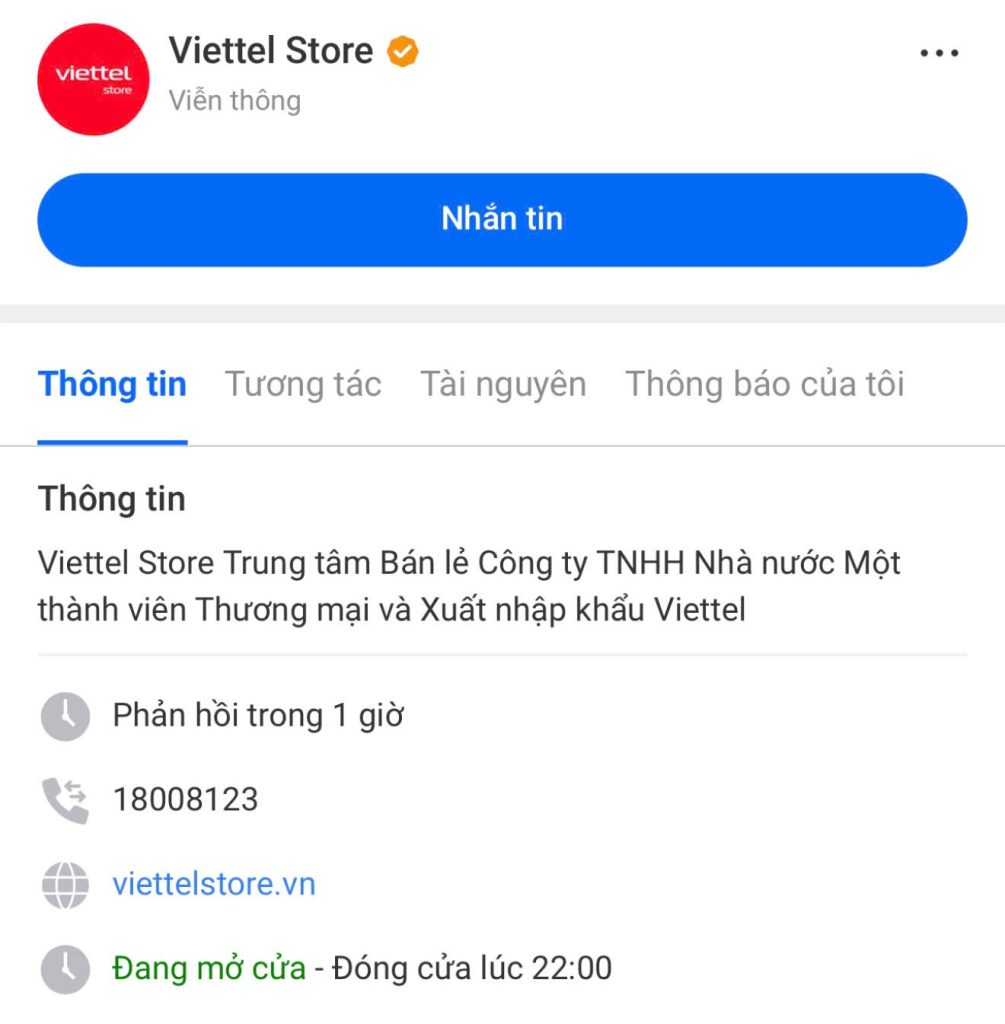Open the Tài nguyên tab

(x=502, y=384)
